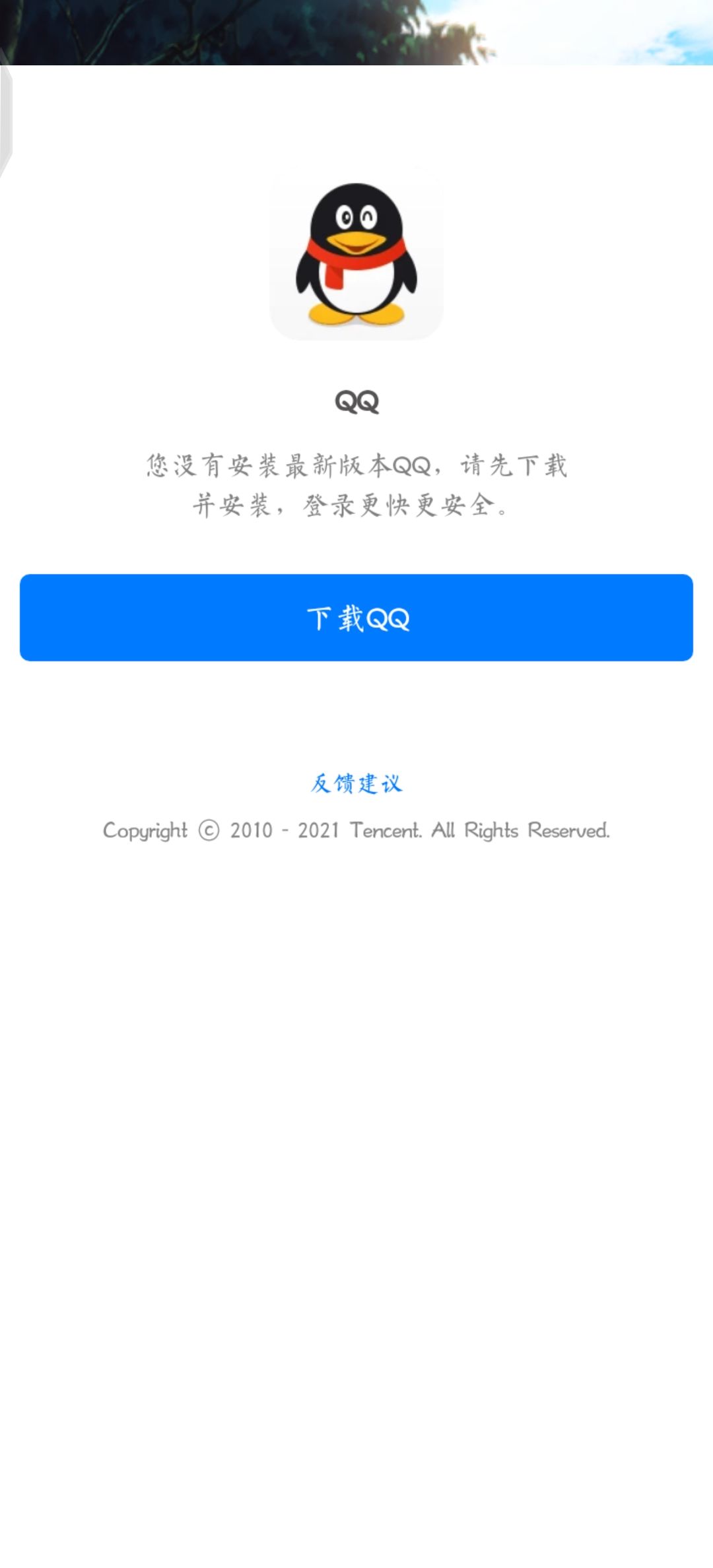The width and height of the screenshot is (713, 1568).
Task: Click the 下载QQ label inside the button
Action: pos(356,617)
